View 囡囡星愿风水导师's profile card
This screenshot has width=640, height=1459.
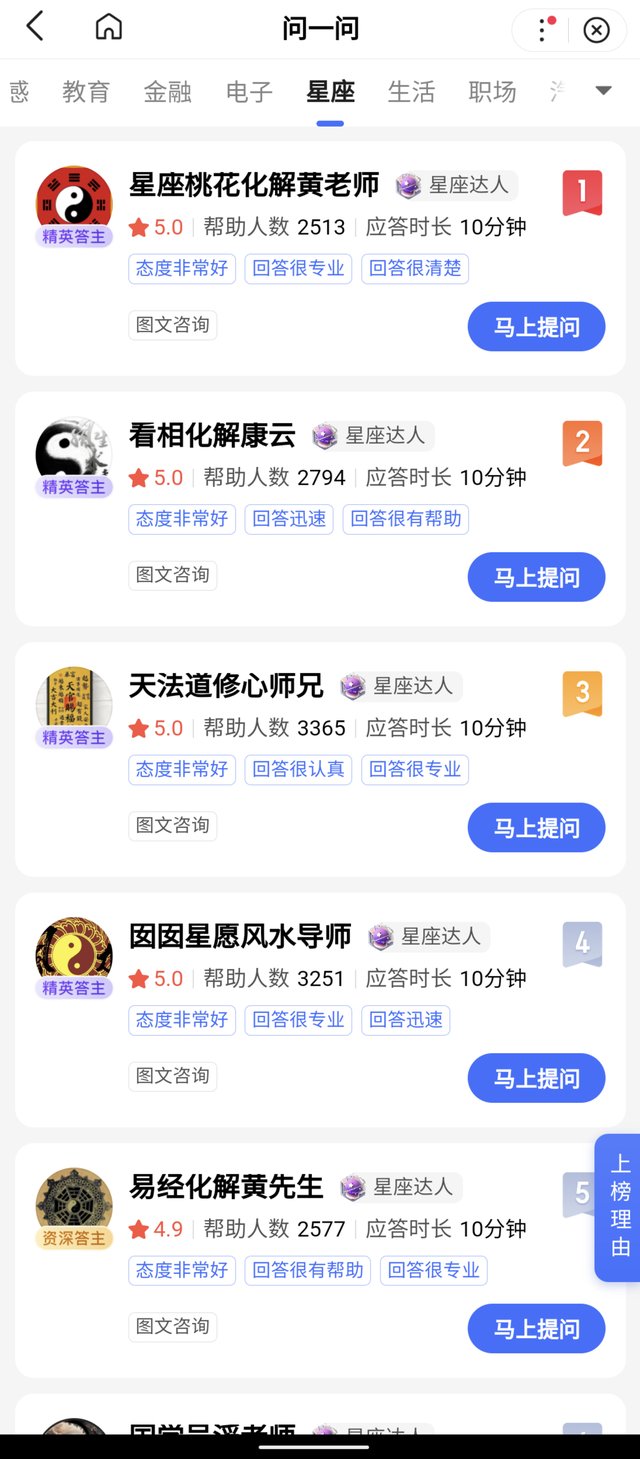tap(240, 937)
